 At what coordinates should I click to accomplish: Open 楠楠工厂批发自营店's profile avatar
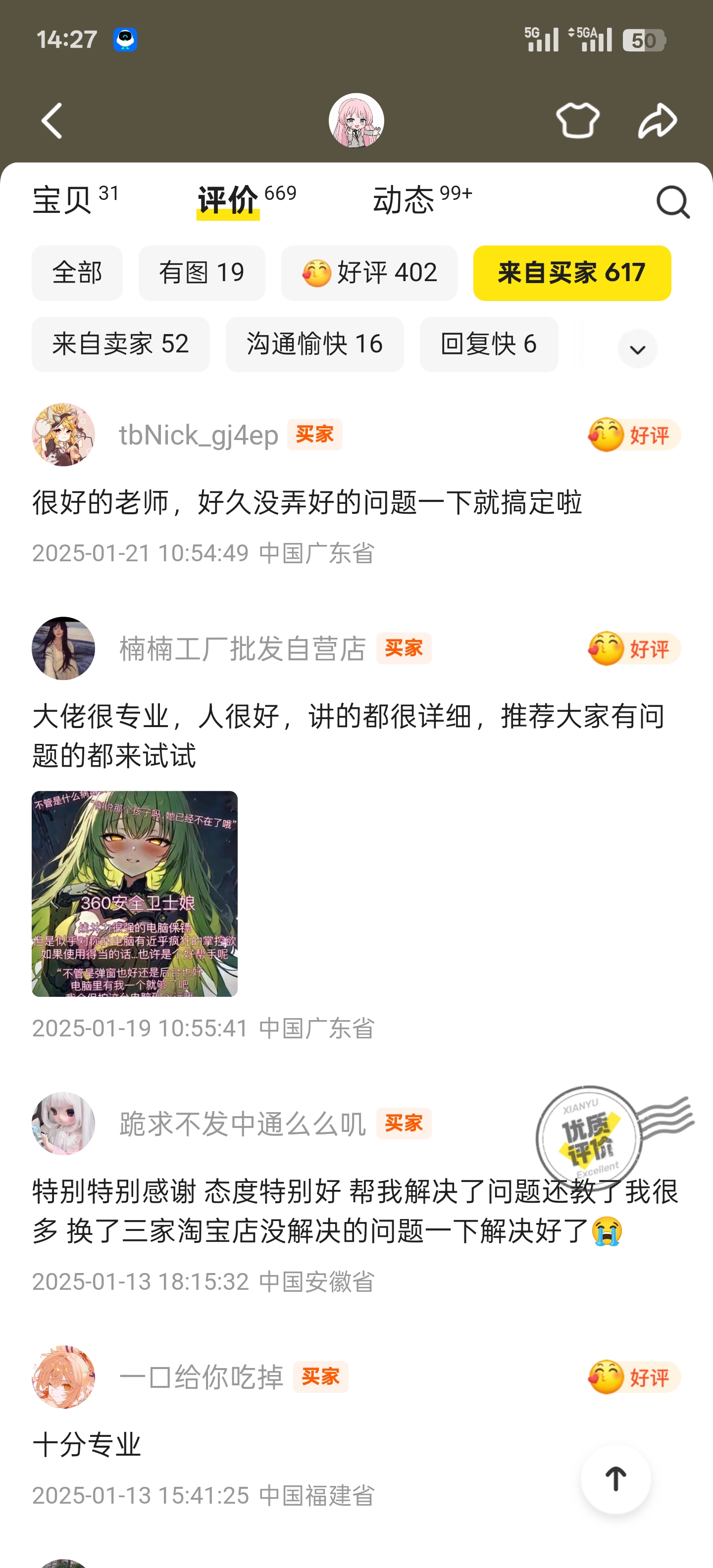(x=63, y=648)
